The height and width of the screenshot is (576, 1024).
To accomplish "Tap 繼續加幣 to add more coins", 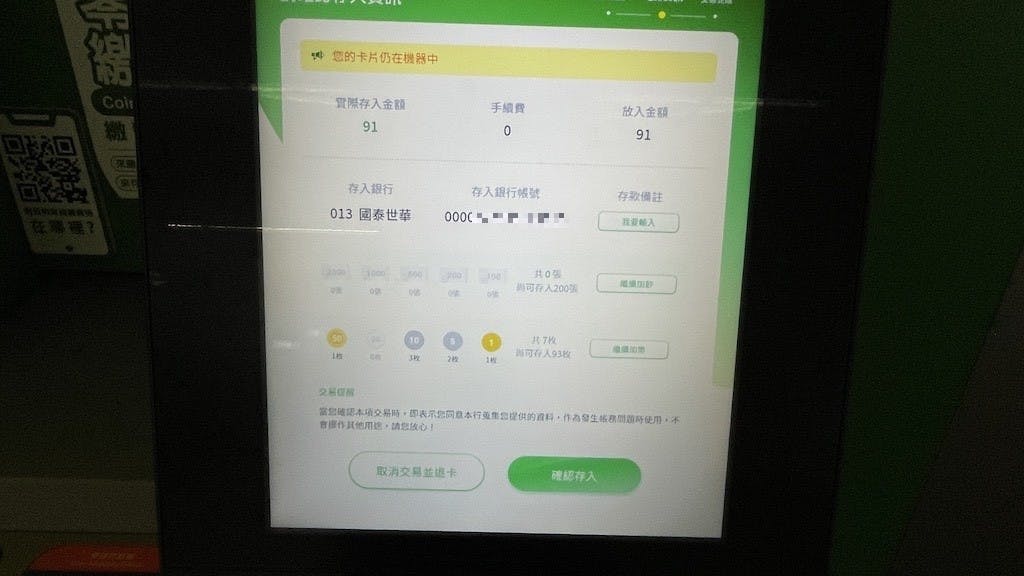I will [628, 350].
